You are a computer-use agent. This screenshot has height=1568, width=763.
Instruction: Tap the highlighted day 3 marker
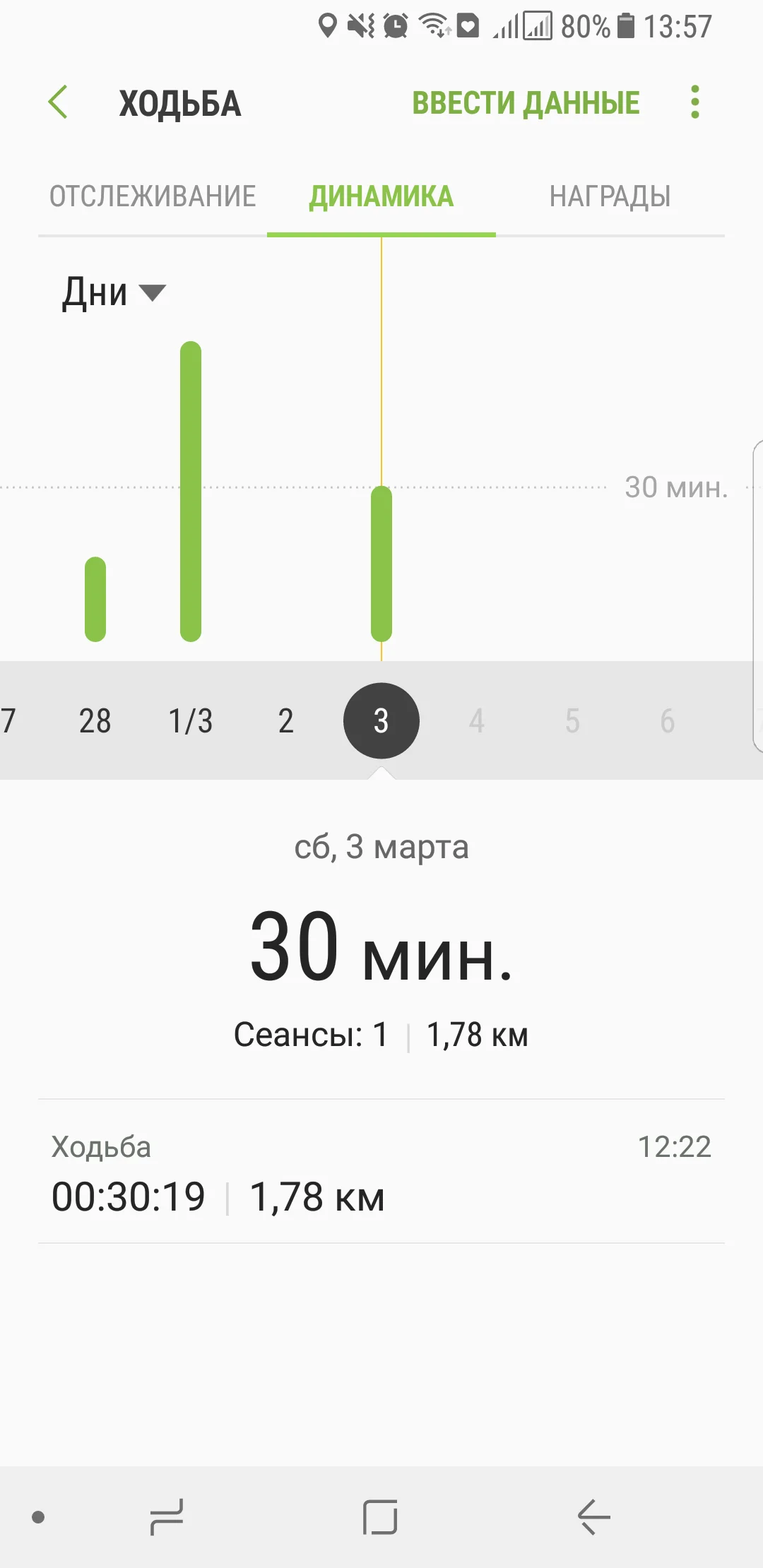[381, 721]
